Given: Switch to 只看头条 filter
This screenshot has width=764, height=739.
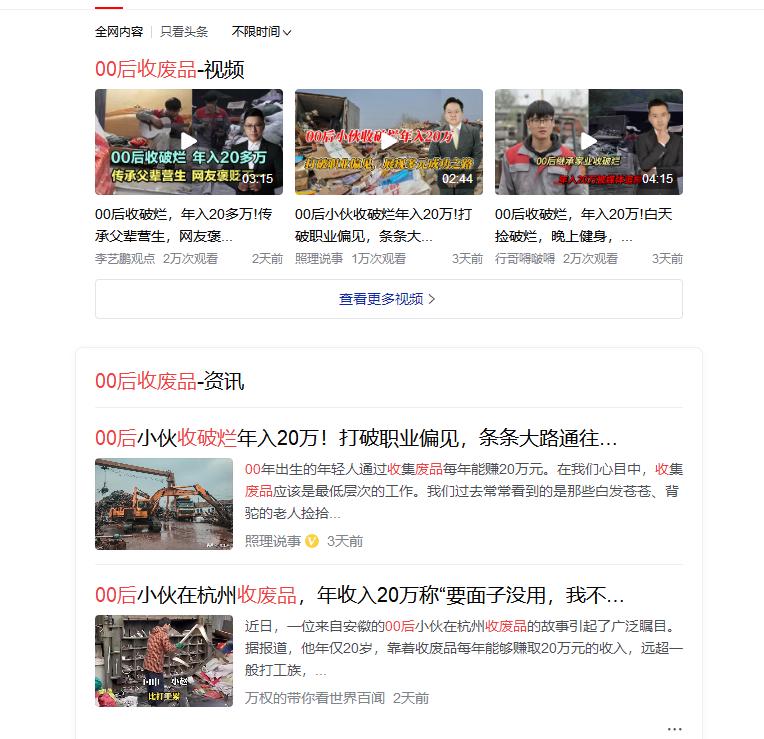Looking at the screenshot, I should (x=184, y=32).
